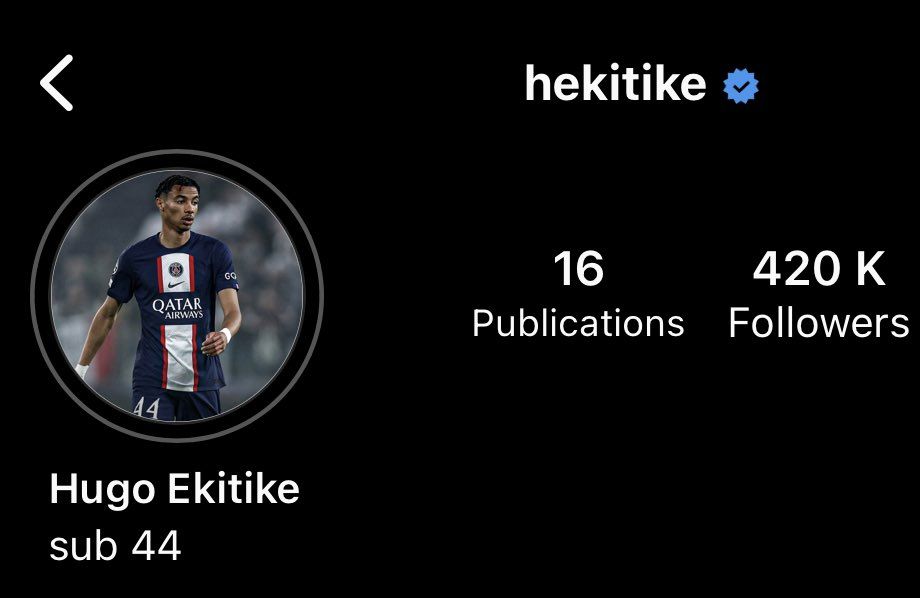
Task: Go back using the top-left arrow
Action: [57, 83]
